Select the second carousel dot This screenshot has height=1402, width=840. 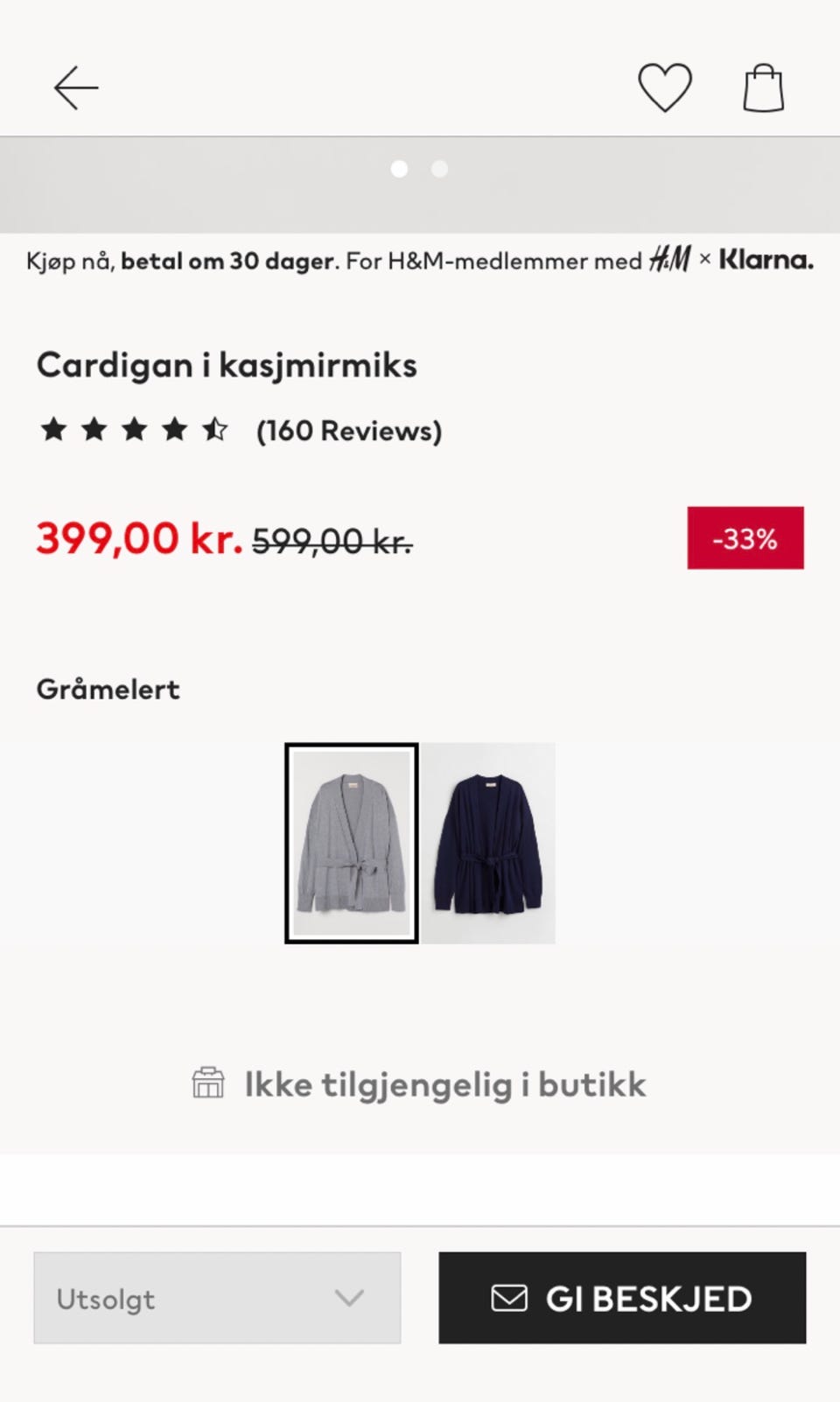tap(440, 169)
